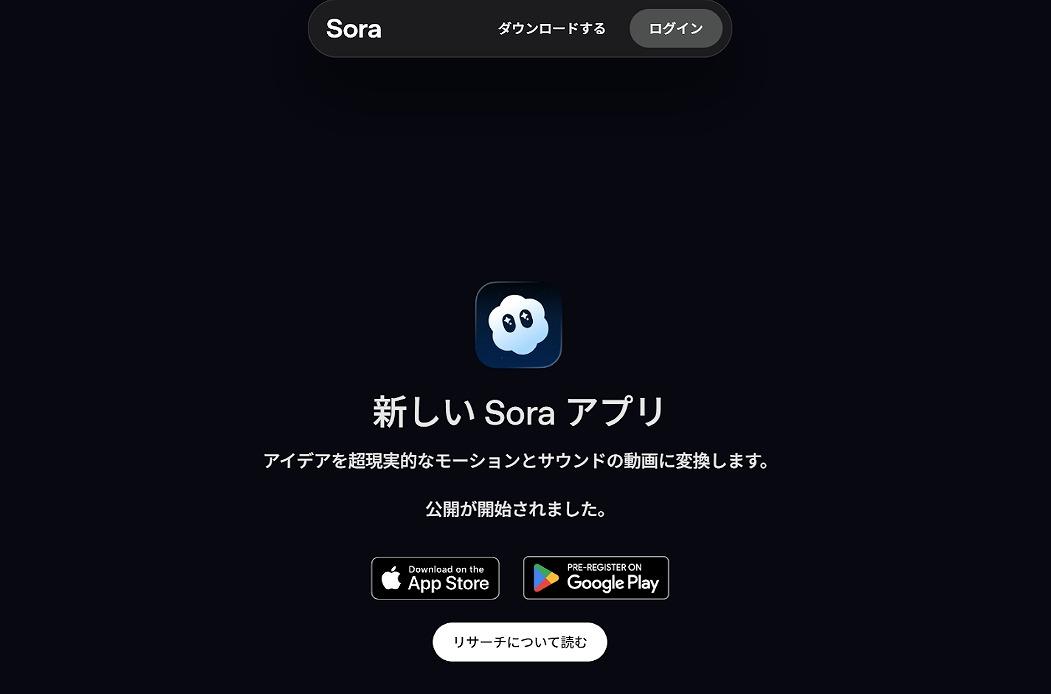1051x694 pixels.
Task: Go to the Sora home logo
Action: [353, 29]
